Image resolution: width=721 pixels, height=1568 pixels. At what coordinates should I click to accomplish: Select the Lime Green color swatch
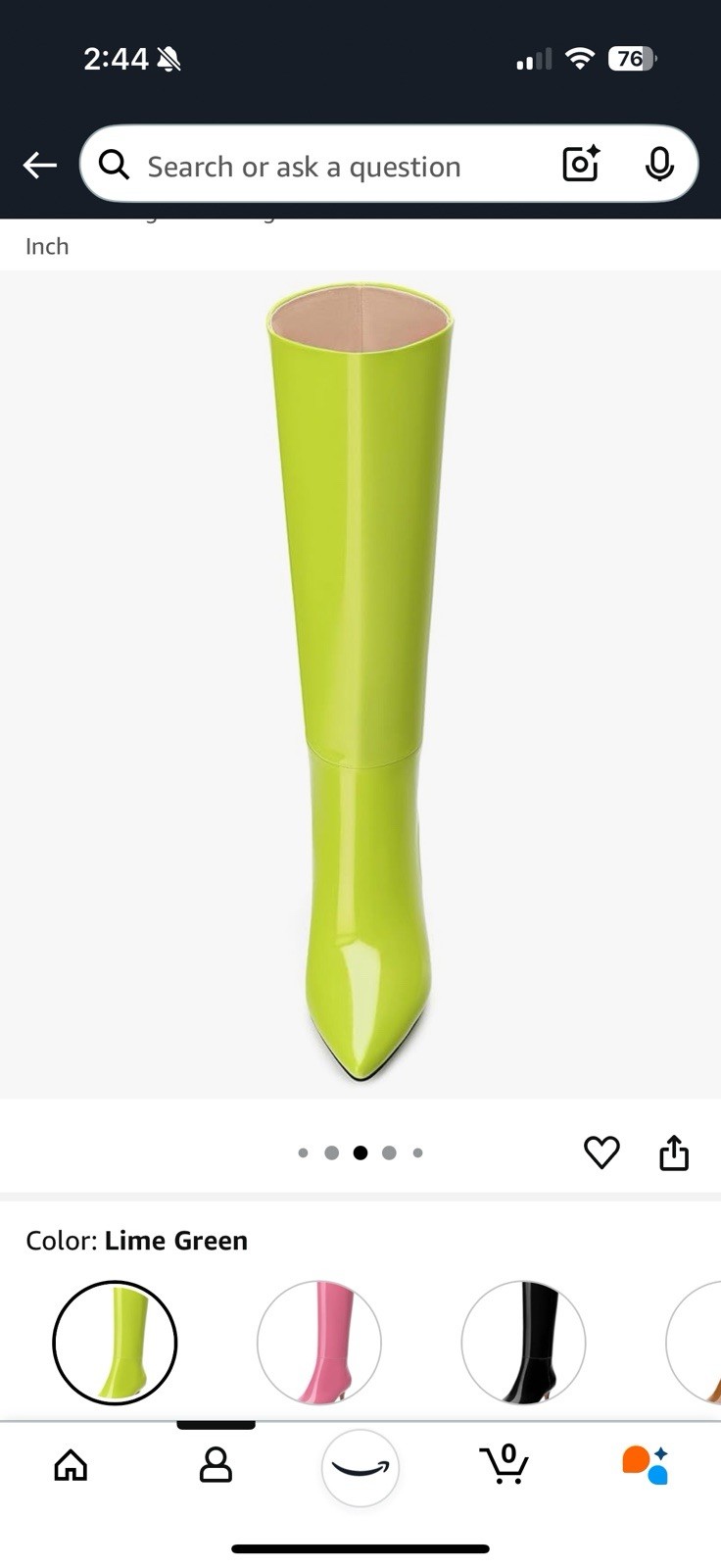click(115, 1343)
